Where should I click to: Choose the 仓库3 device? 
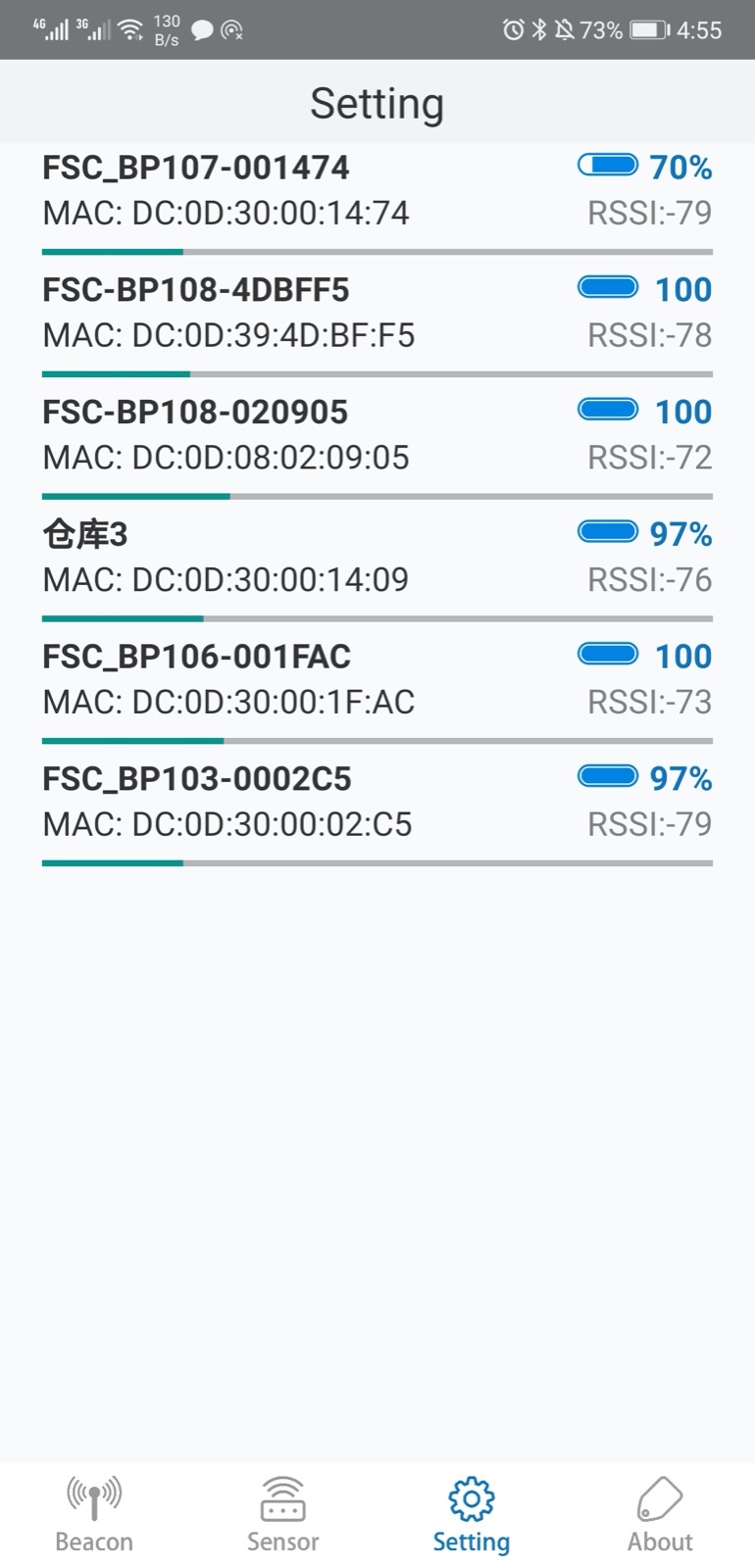point(377,557)
